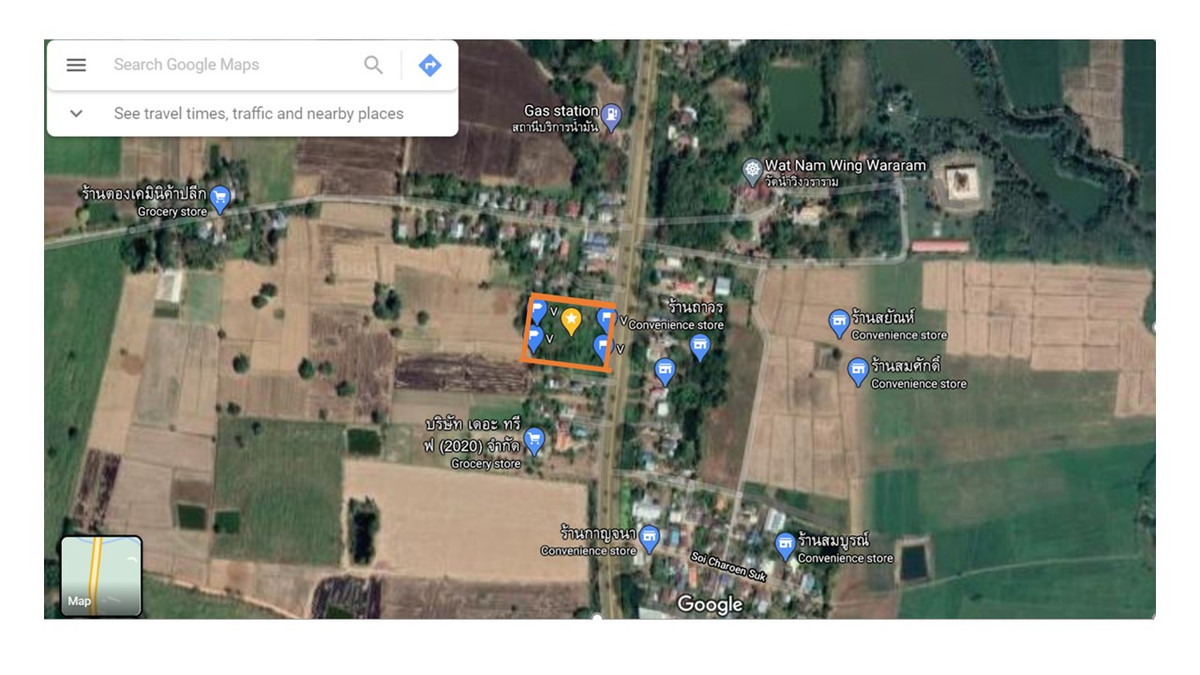Image resolution: width=1200 pixels, height=675 pixels.
Task: Select the ร้านสยัณห์ convenience store pin
Action: point(839,322)
